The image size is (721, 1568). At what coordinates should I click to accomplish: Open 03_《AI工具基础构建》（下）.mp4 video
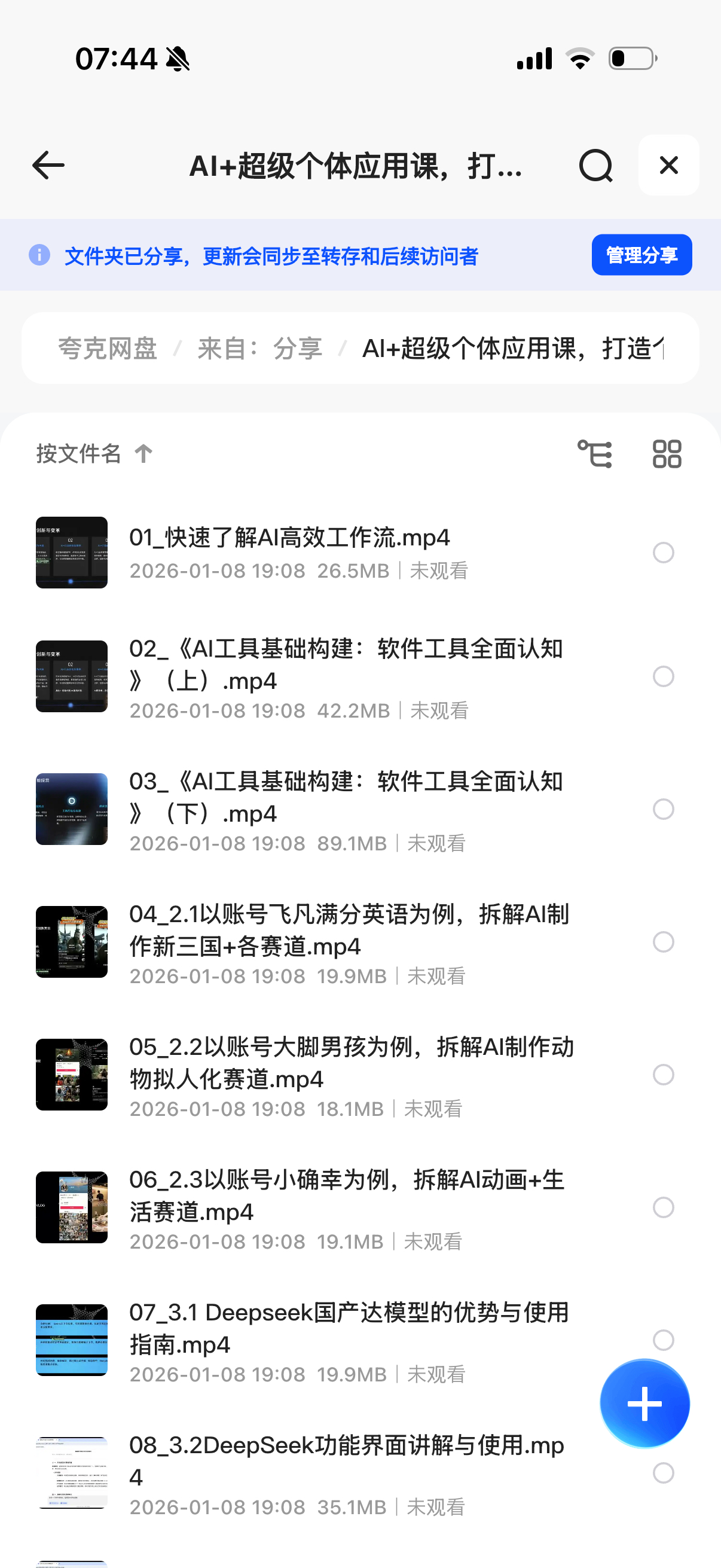point(346,797)
